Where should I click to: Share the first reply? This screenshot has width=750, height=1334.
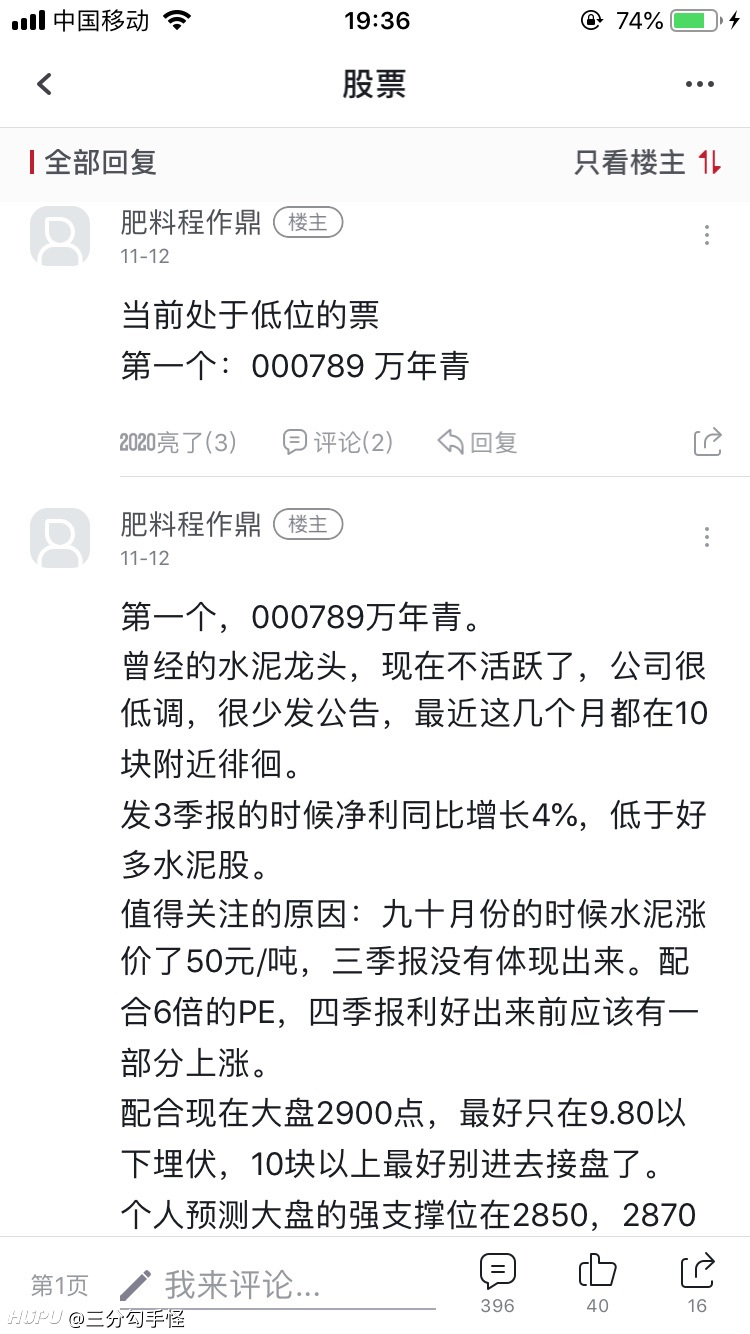pyautogui.click(x=707, y=442)
